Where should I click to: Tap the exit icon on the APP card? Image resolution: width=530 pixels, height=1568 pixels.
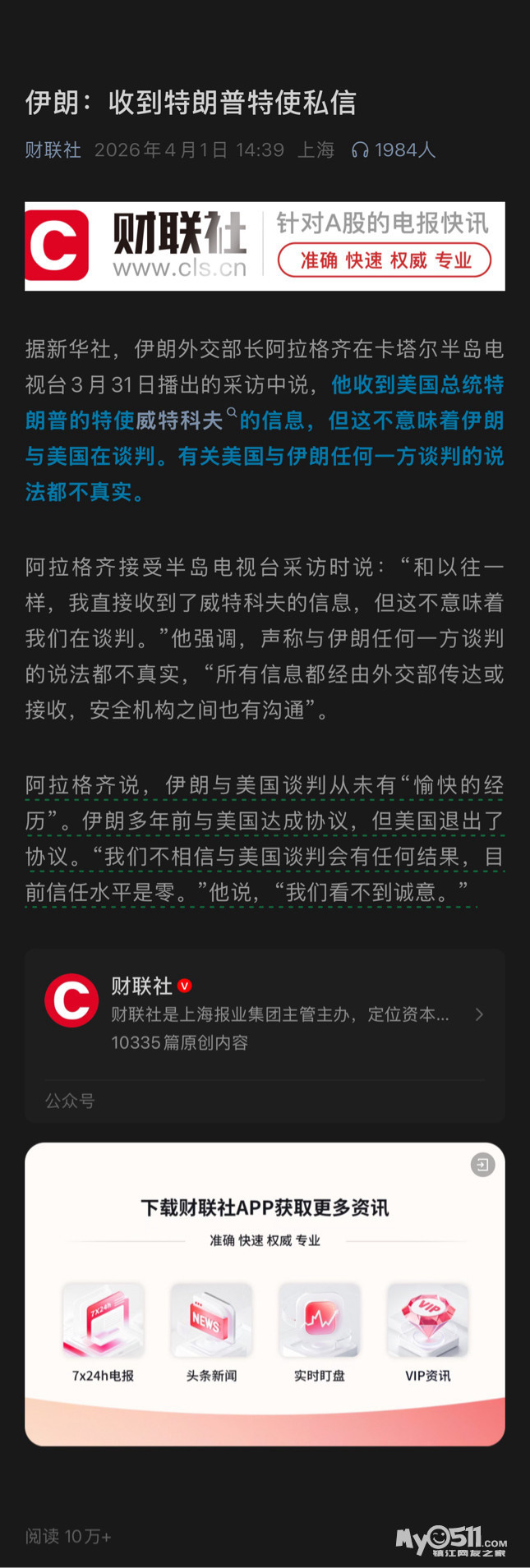coord(482,1164)
